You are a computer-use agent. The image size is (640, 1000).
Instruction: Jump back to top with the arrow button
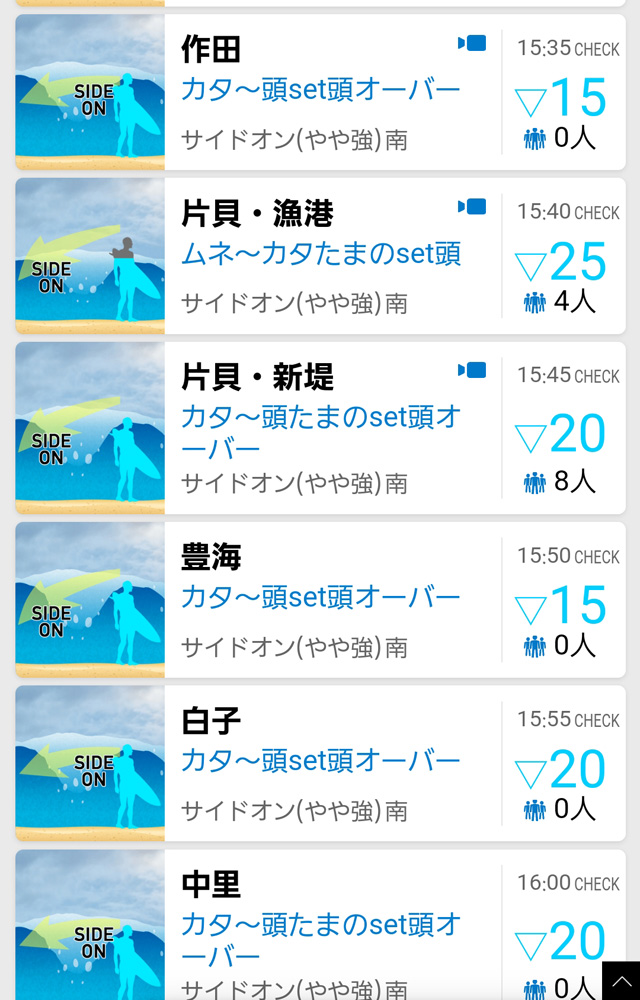tap(621, 981)
